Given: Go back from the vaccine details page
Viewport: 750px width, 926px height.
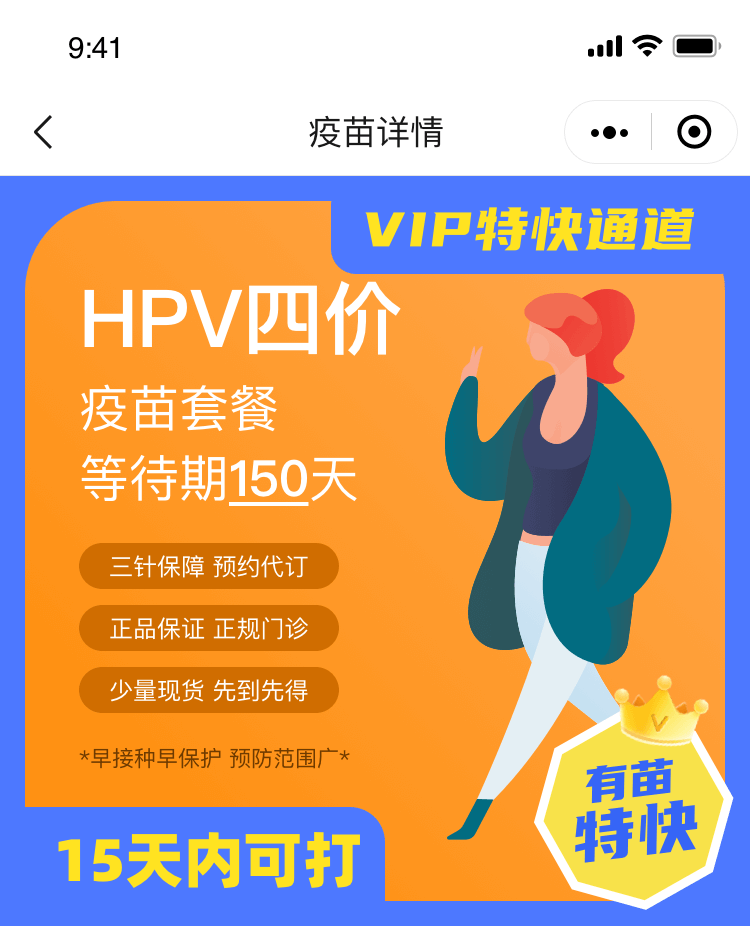Looking at the screenshot, I should click(43, 132).
